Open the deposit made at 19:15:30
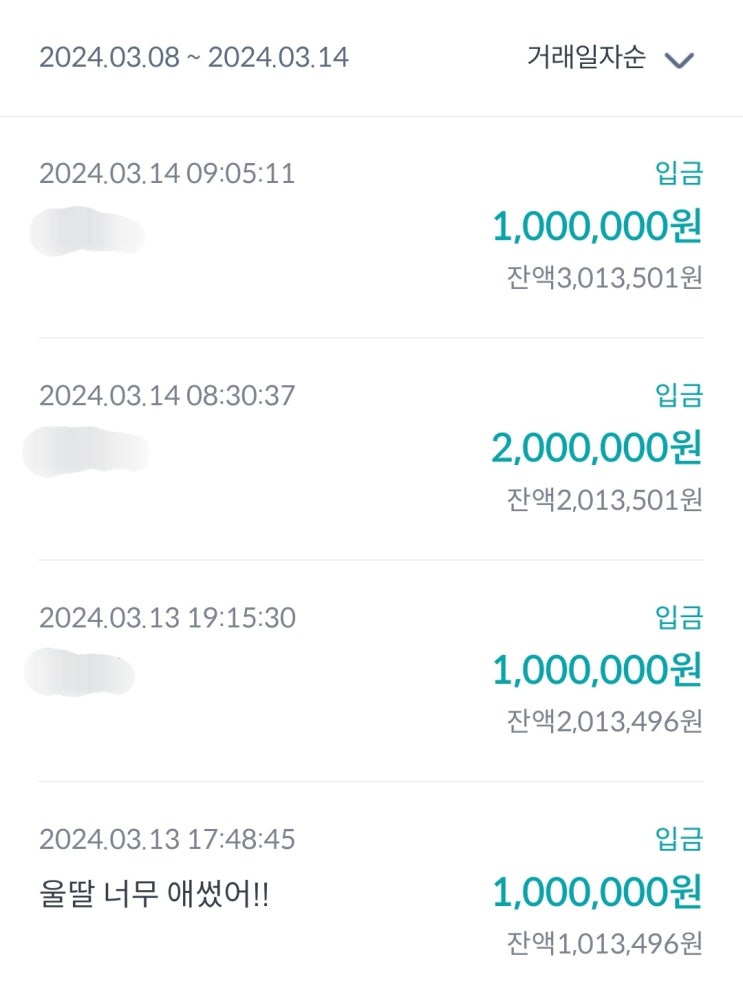The image size is (743, 981). [x=370, y=671]
